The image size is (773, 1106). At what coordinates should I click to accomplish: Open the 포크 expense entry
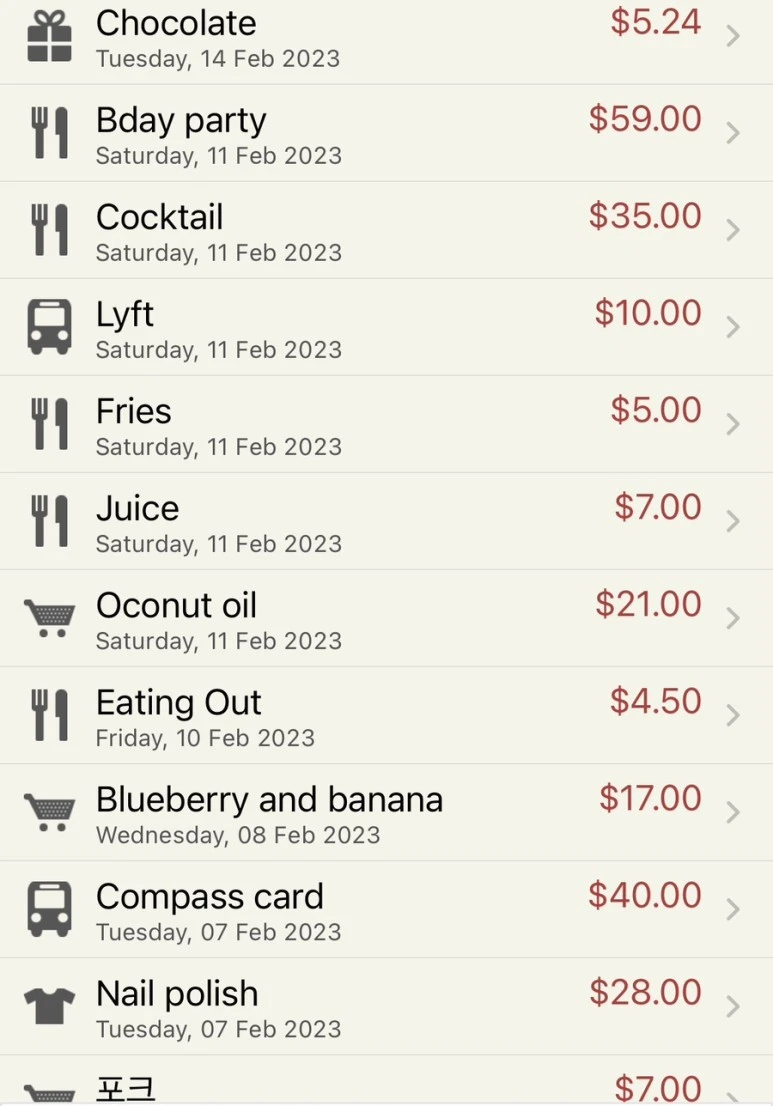(x=386, y=1086)
